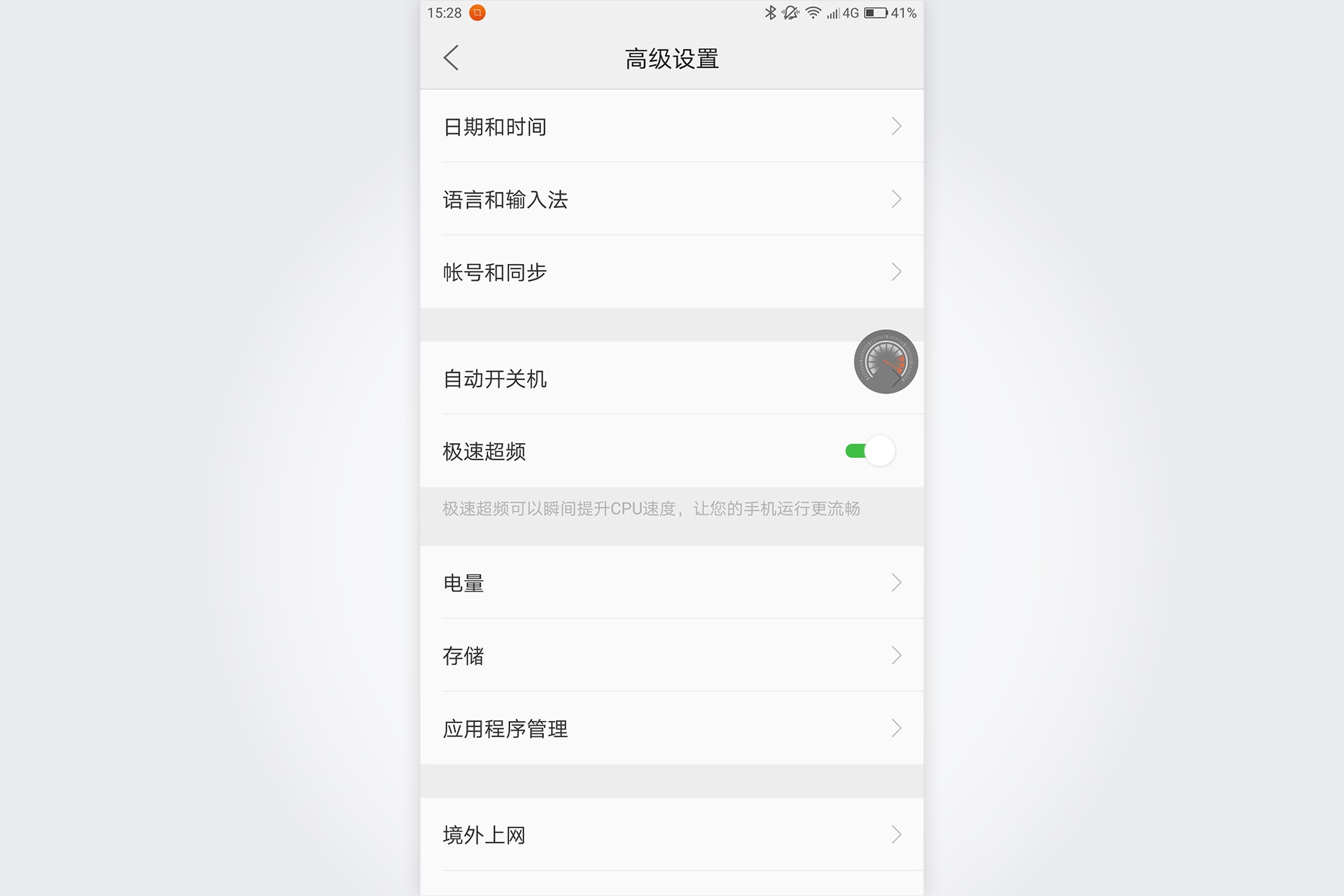Open 语言和输入法 settings

point(671,199)
